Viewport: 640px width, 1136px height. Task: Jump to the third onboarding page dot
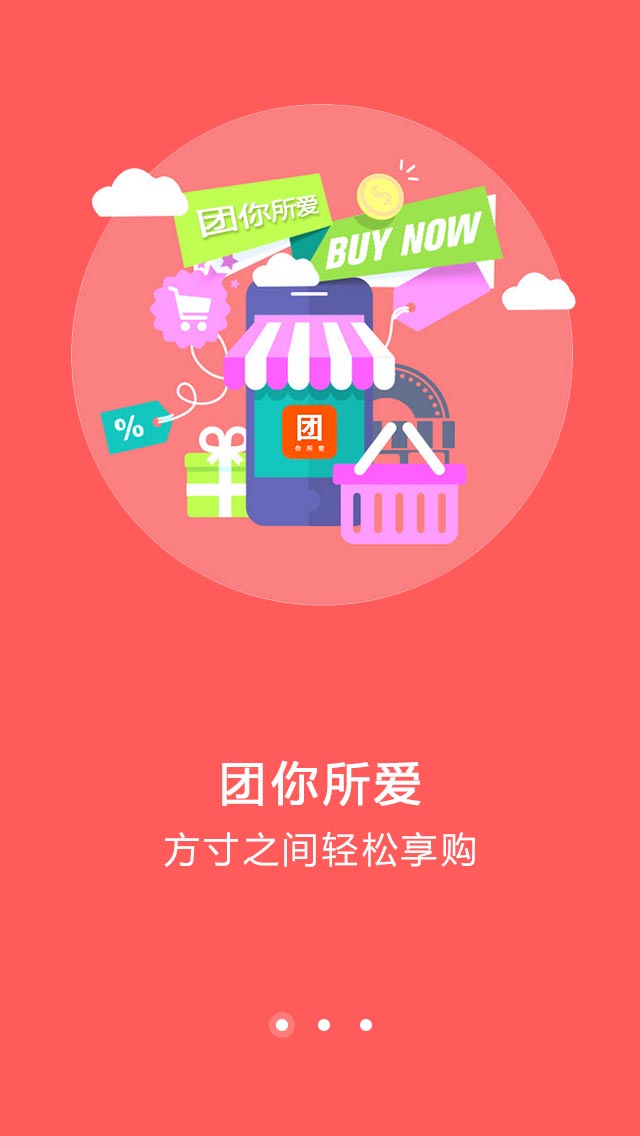click(366, 1024)
